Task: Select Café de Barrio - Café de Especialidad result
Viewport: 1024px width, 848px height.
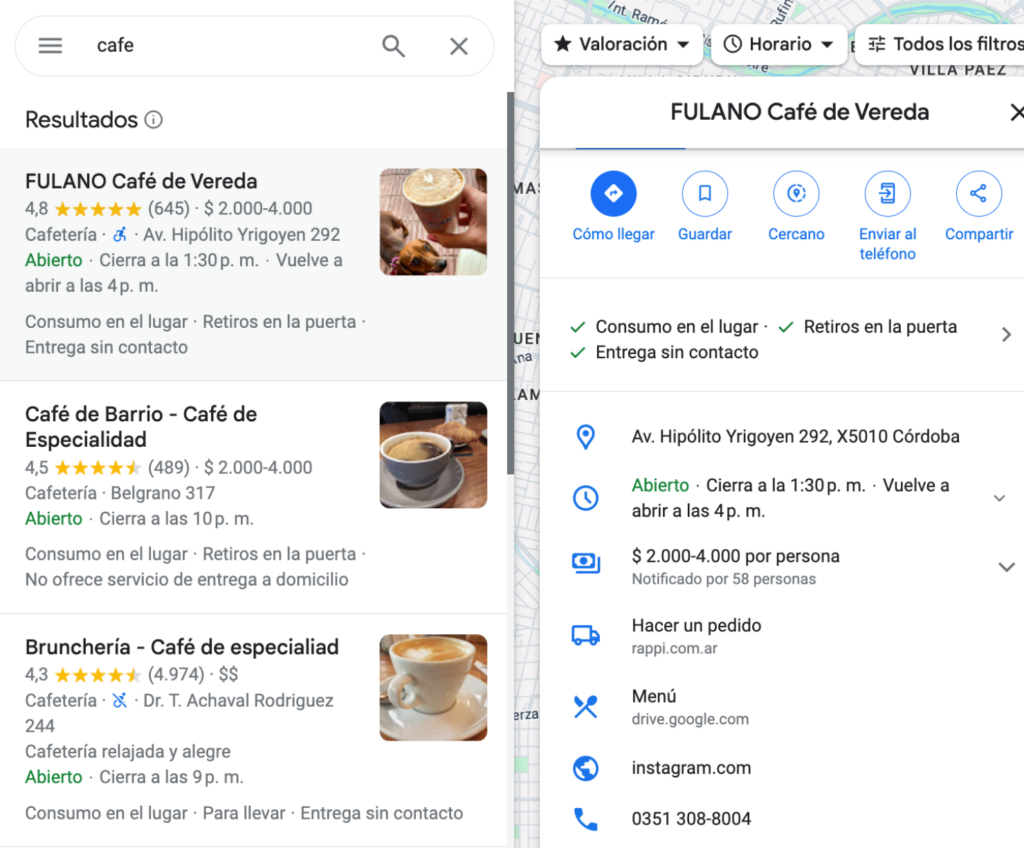Action: pyautogui.click(x=141, y=427)
